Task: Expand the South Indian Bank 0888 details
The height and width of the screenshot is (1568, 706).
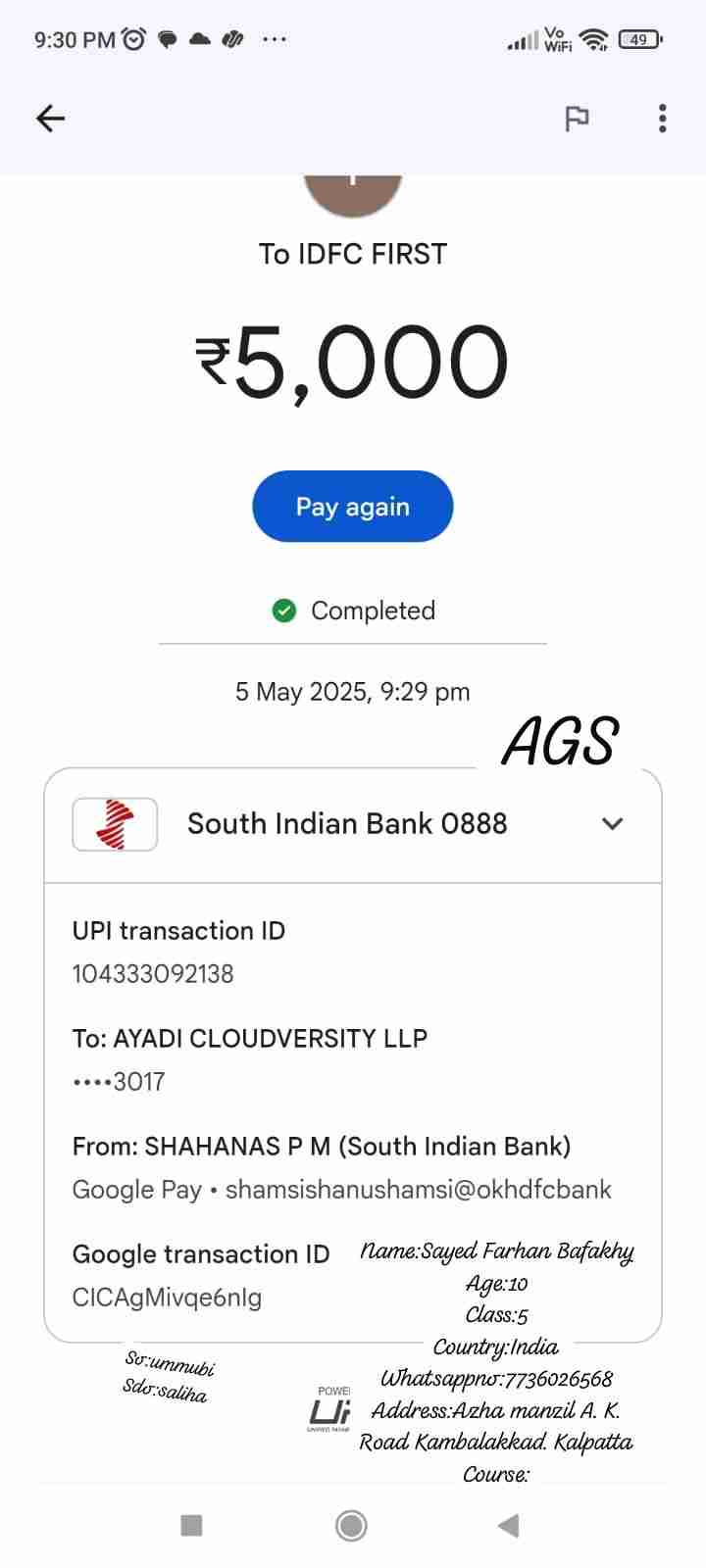Action: pyautogui.click(x=612, y=824)
